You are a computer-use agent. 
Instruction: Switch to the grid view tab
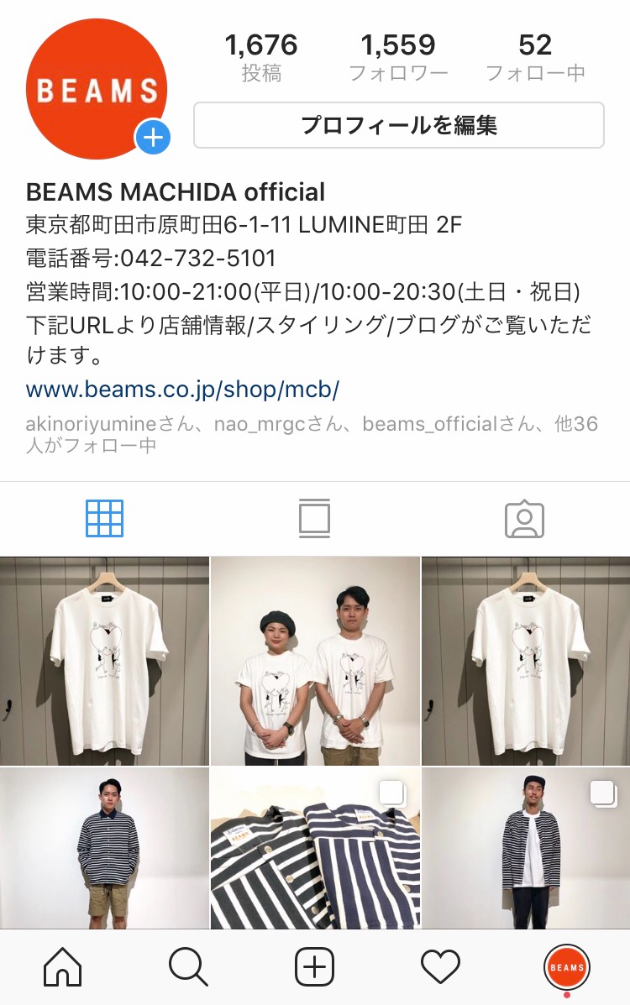105,518
